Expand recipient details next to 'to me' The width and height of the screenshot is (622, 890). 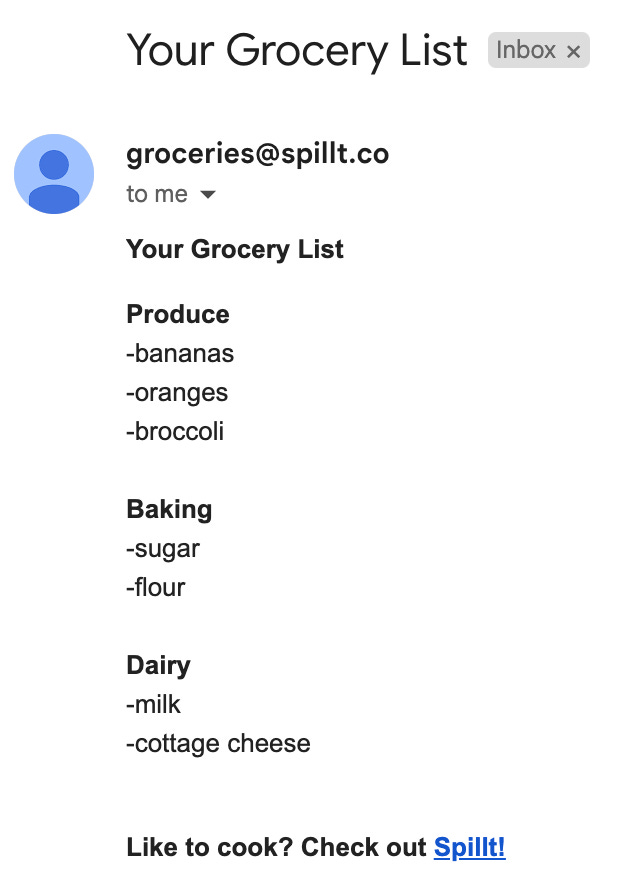tap(208, 195)
